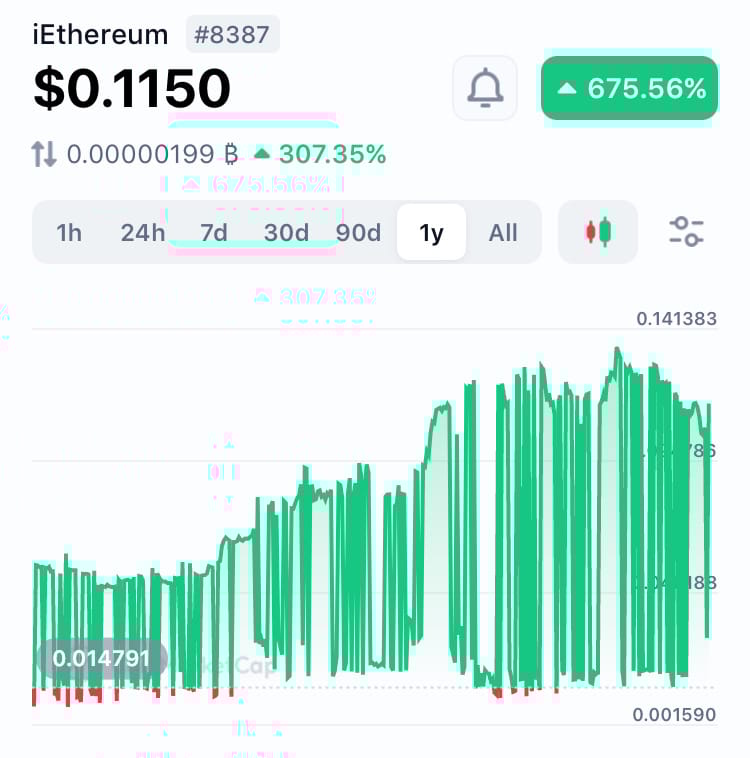Open chart settings sliders

coord(687,233)
